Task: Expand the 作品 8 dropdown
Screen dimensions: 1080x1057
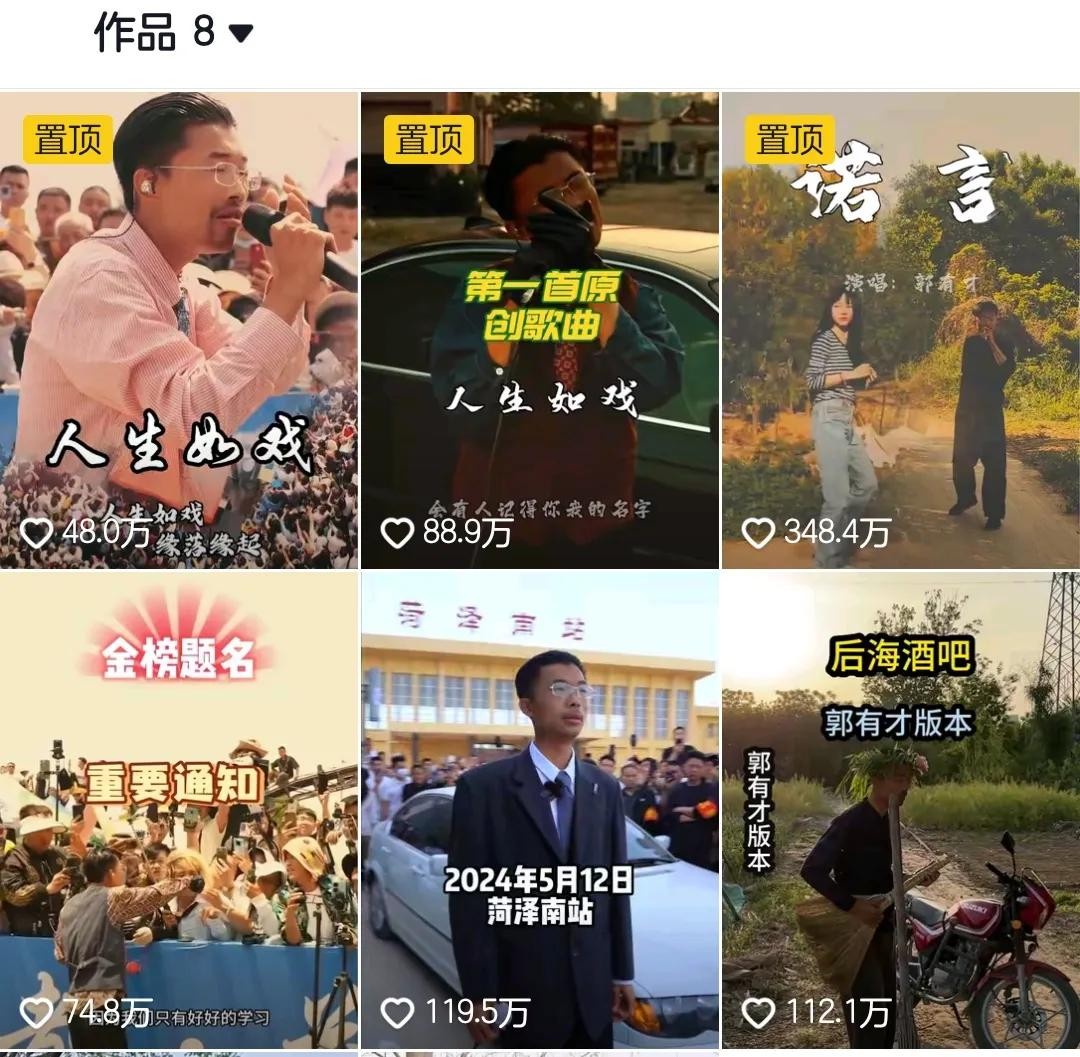Action: pos(240,34)
